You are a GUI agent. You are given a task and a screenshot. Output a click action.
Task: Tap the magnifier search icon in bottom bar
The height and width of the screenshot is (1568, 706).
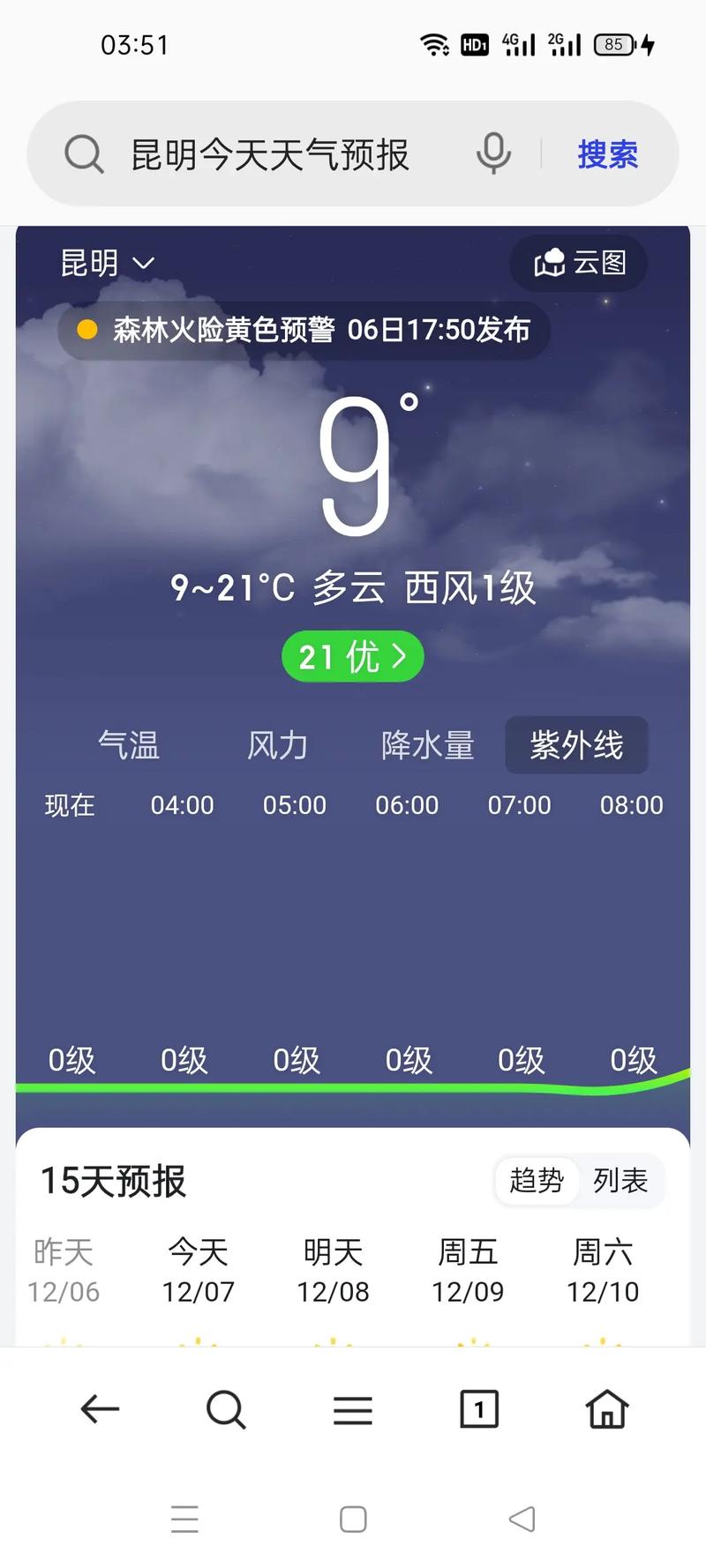226,1408
